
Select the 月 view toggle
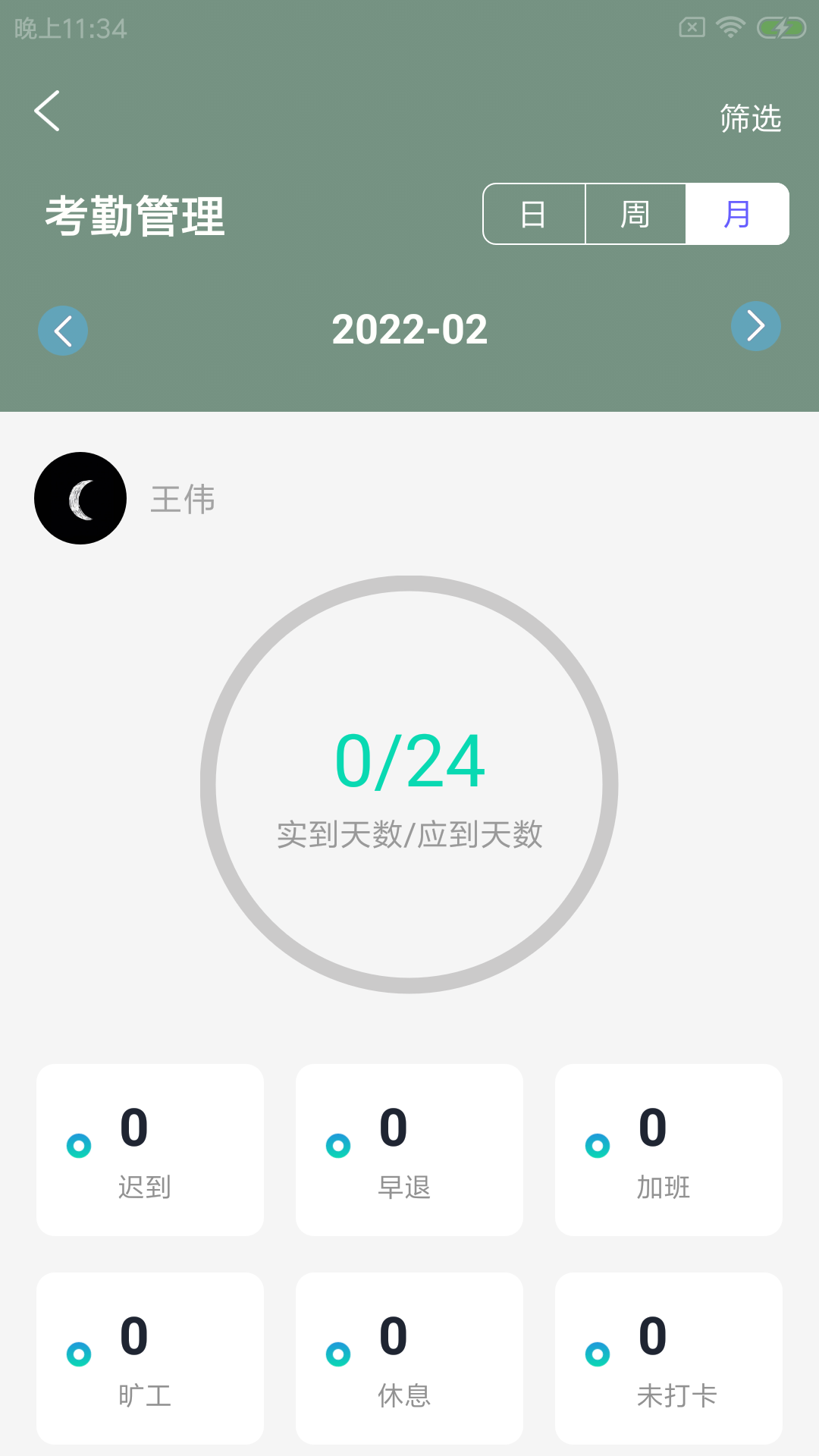pyautogui.click(x=736, y=213)
